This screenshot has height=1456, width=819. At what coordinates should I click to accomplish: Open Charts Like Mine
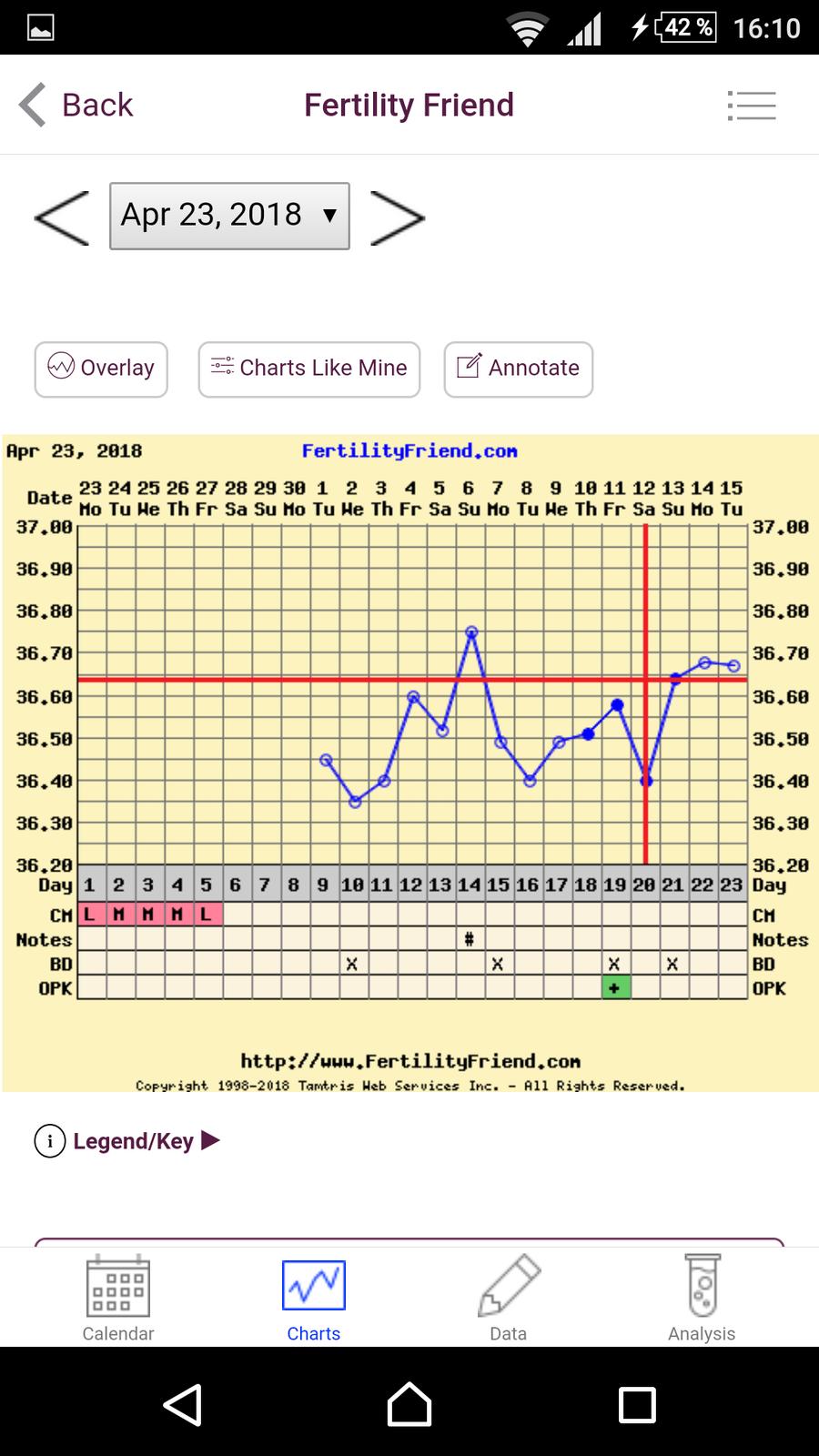pyautogui.click(x=309, y=369)
